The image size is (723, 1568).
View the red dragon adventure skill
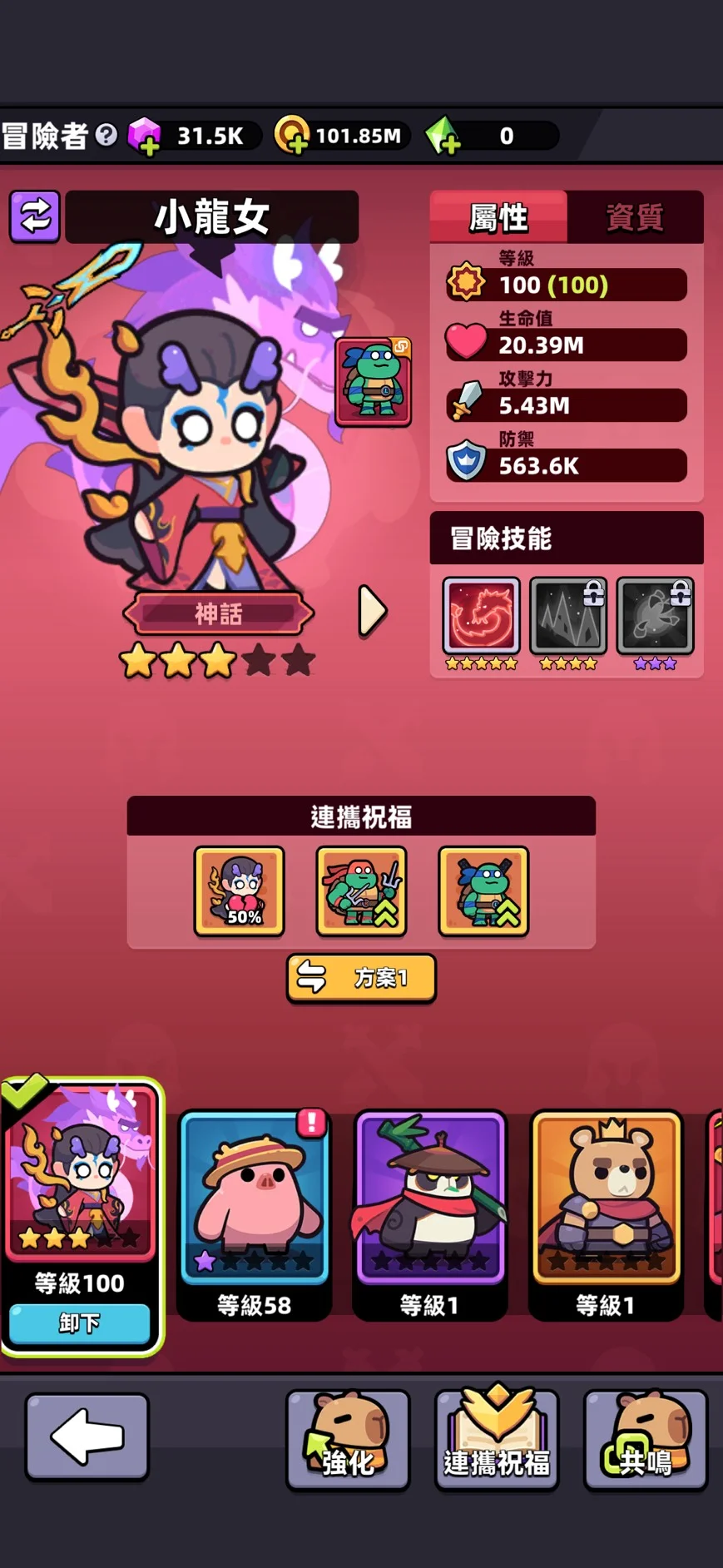coord(481,617)
